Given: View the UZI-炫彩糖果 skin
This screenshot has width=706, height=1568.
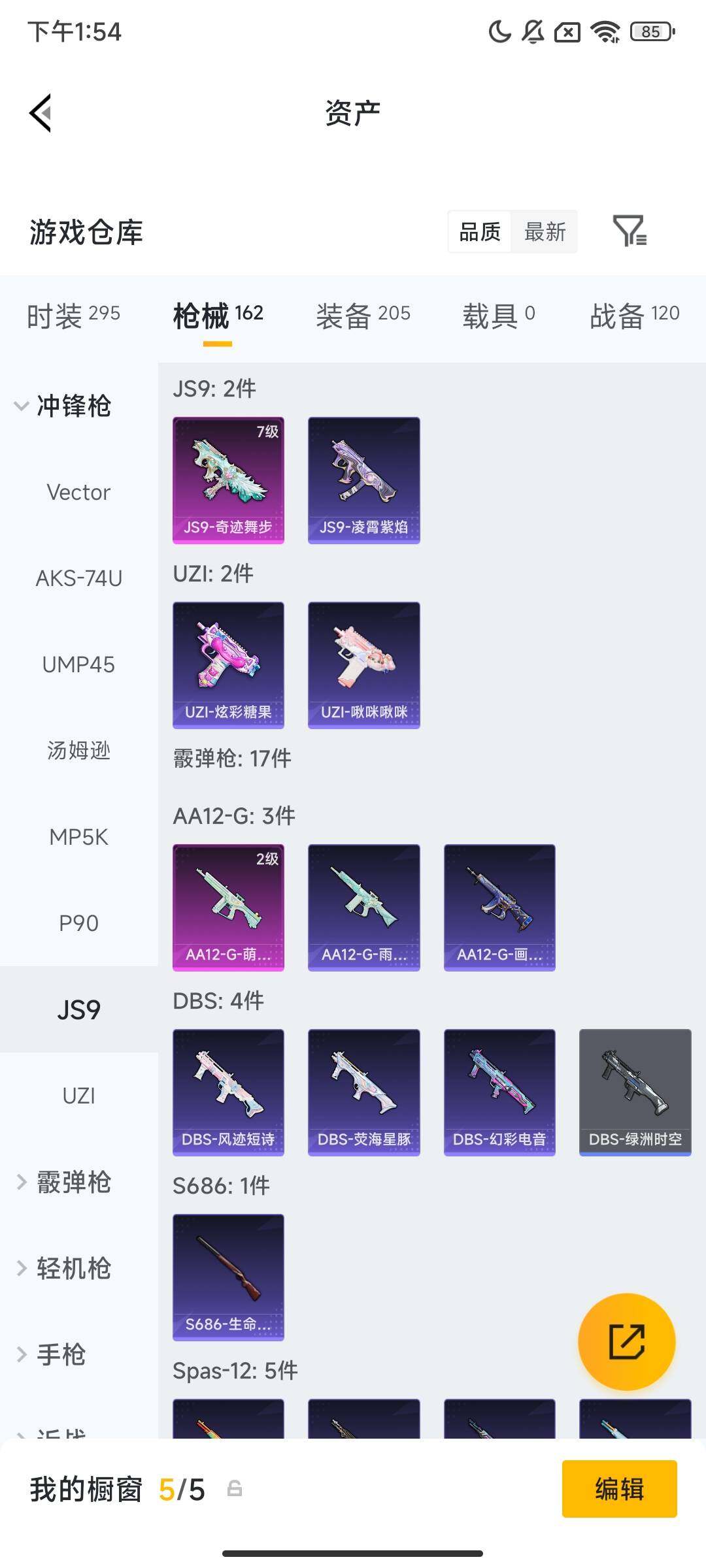Looking at the screenshot, I should pos(228,665).
